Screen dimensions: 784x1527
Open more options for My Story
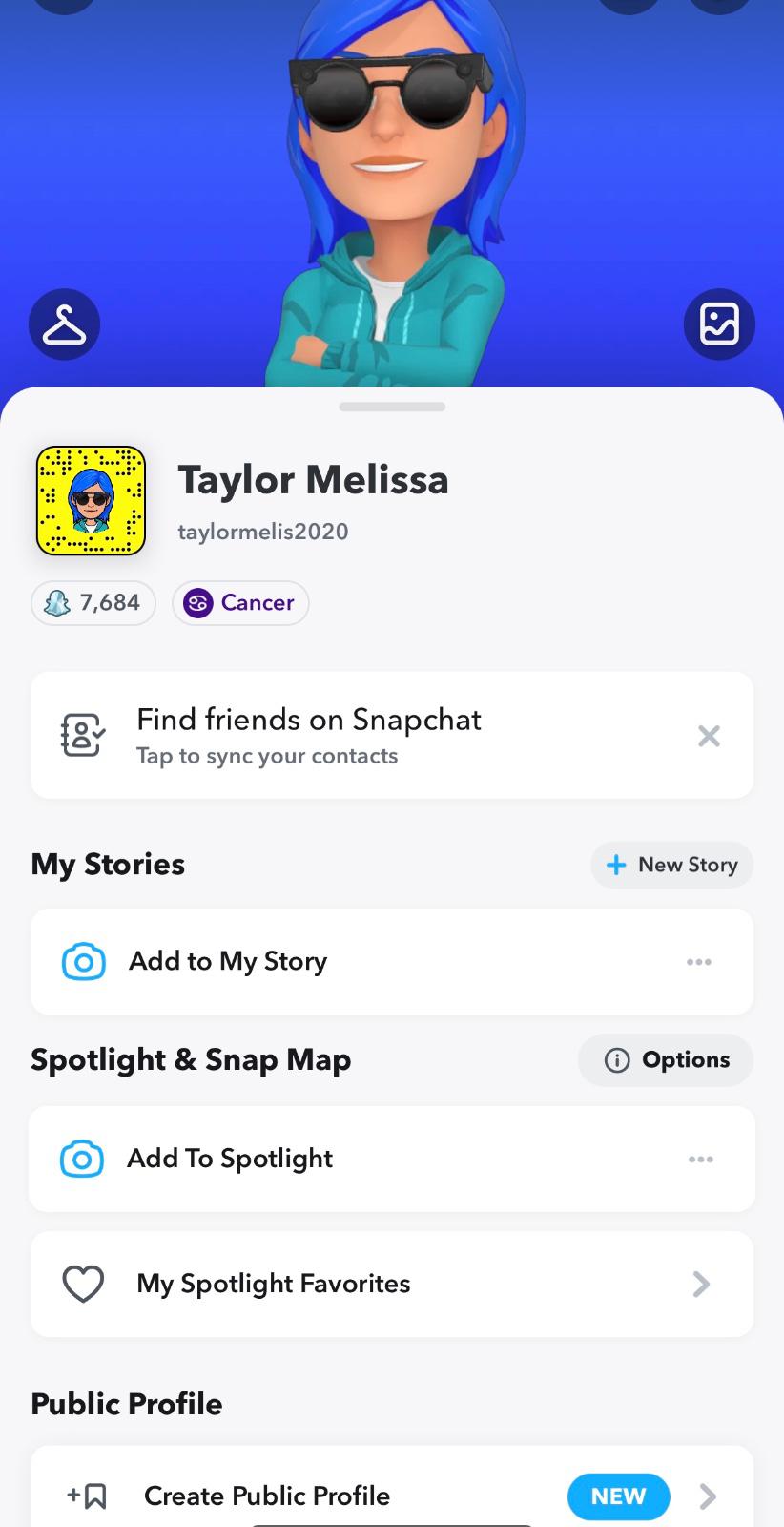699,962
